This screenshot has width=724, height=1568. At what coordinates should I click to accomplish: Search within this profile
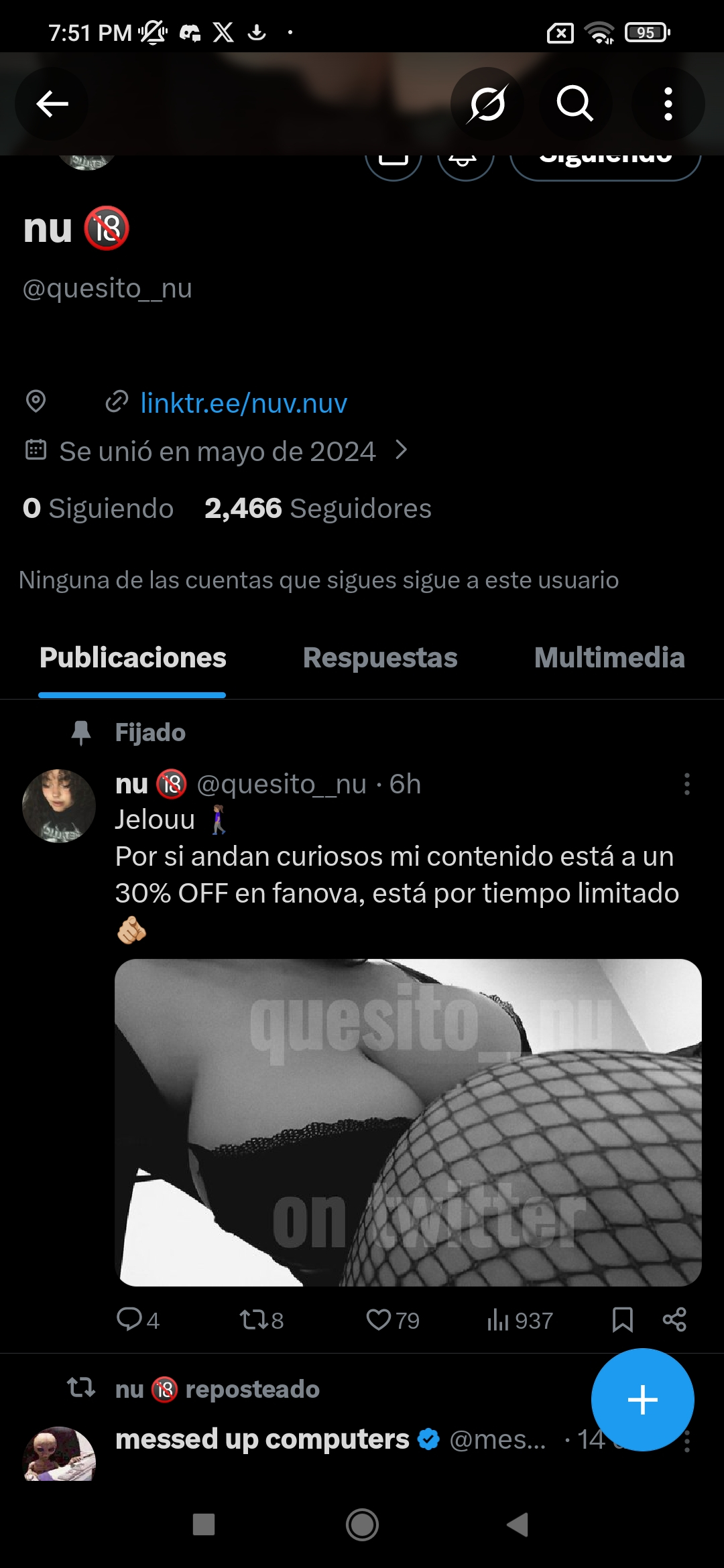(575, 104)
